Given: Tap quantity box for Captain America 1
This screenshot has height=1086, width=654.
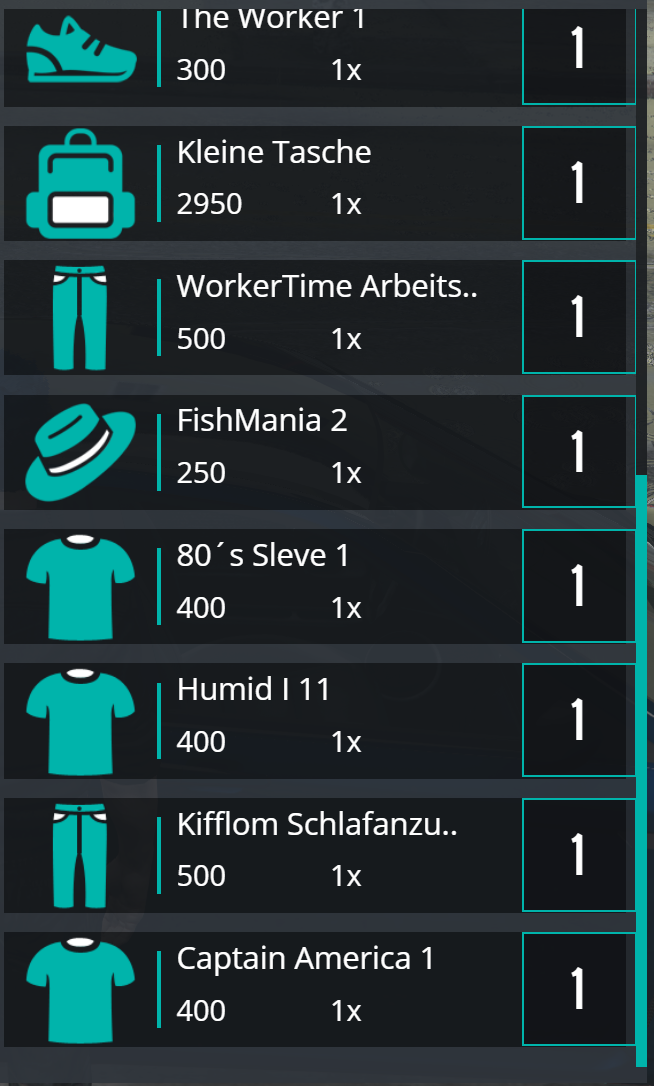Looking at the screenshot, I should (578, 989).
